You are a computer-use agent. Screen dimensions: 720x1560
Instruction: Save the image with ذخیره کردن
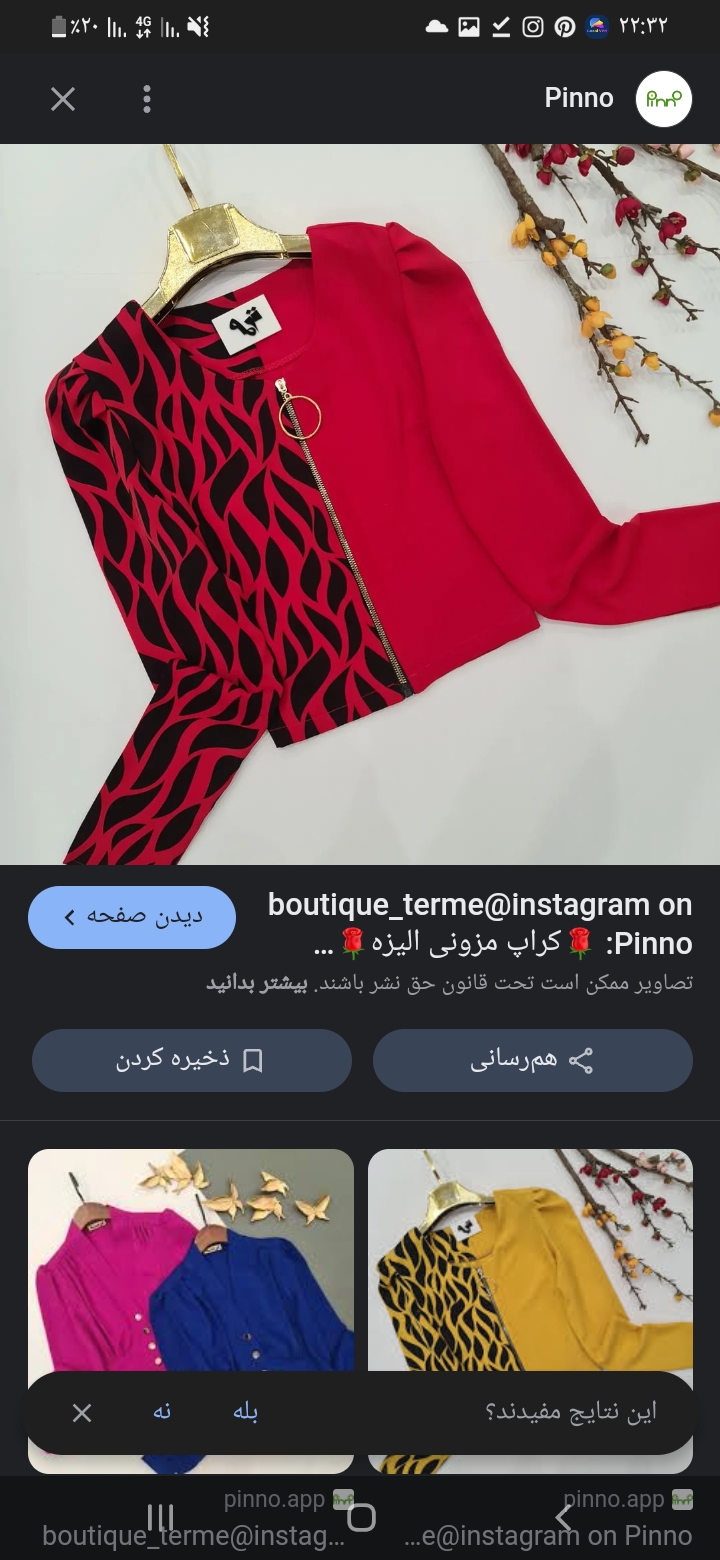point(192,1061)
